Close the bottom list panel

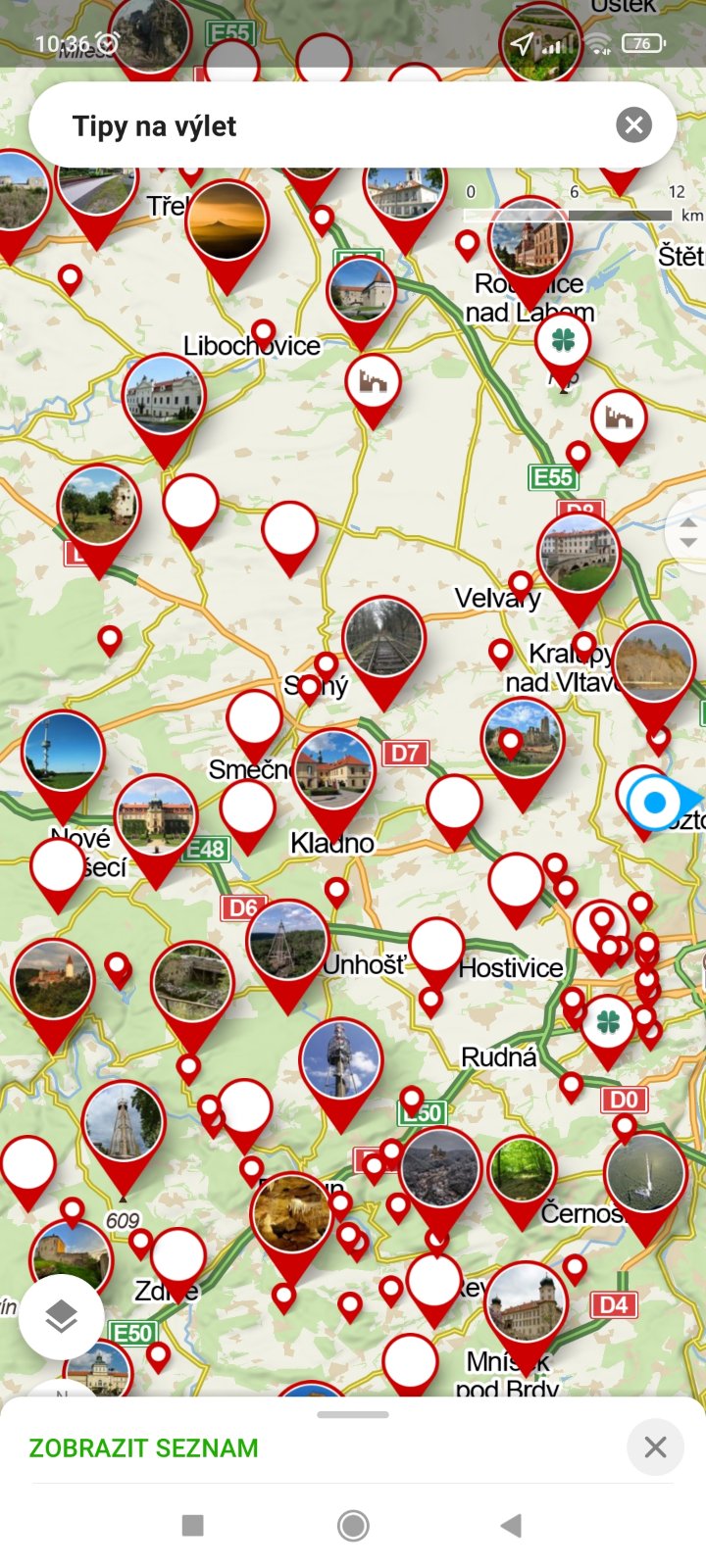coord(655,1446)
